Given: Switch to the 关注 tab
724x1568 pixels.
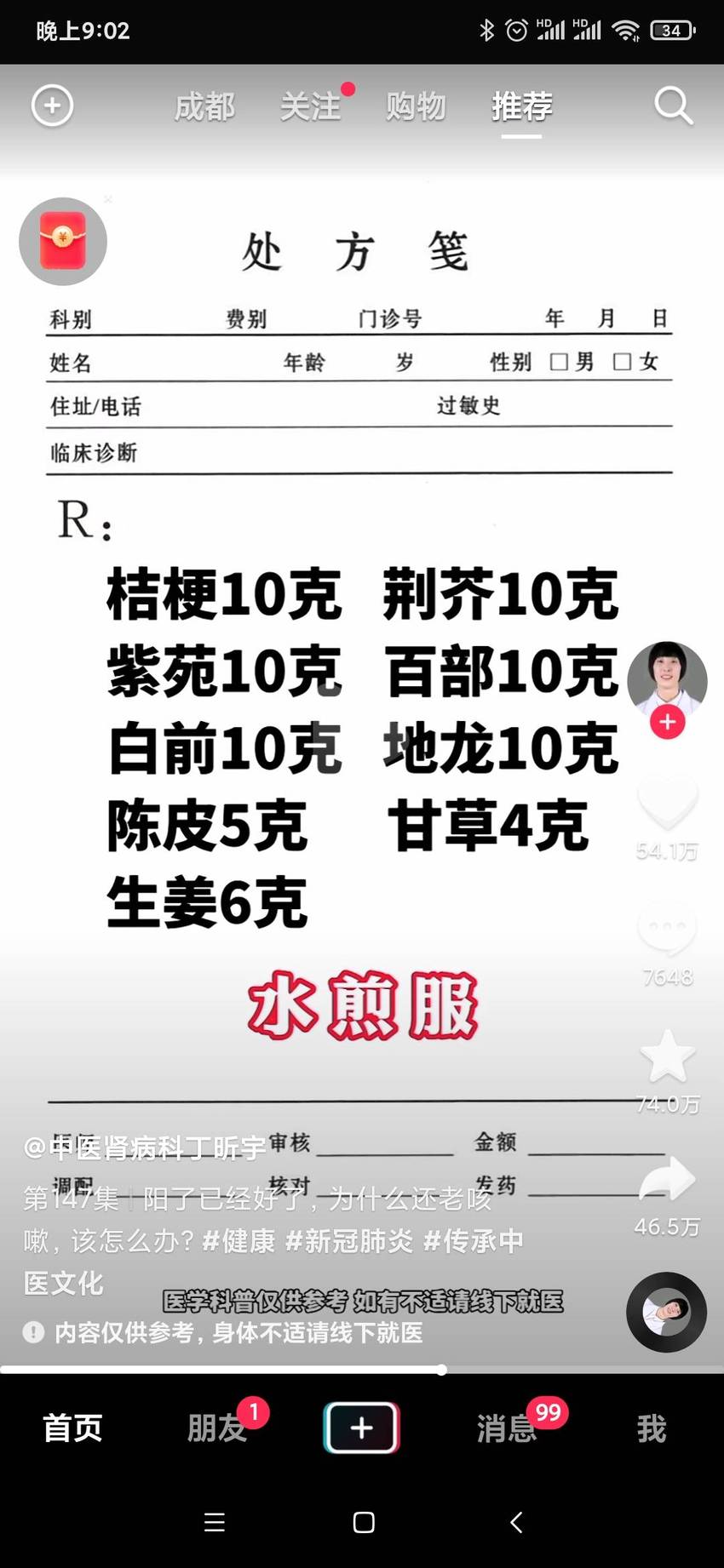Looking at the screenshot, I should tap(310, 107).
